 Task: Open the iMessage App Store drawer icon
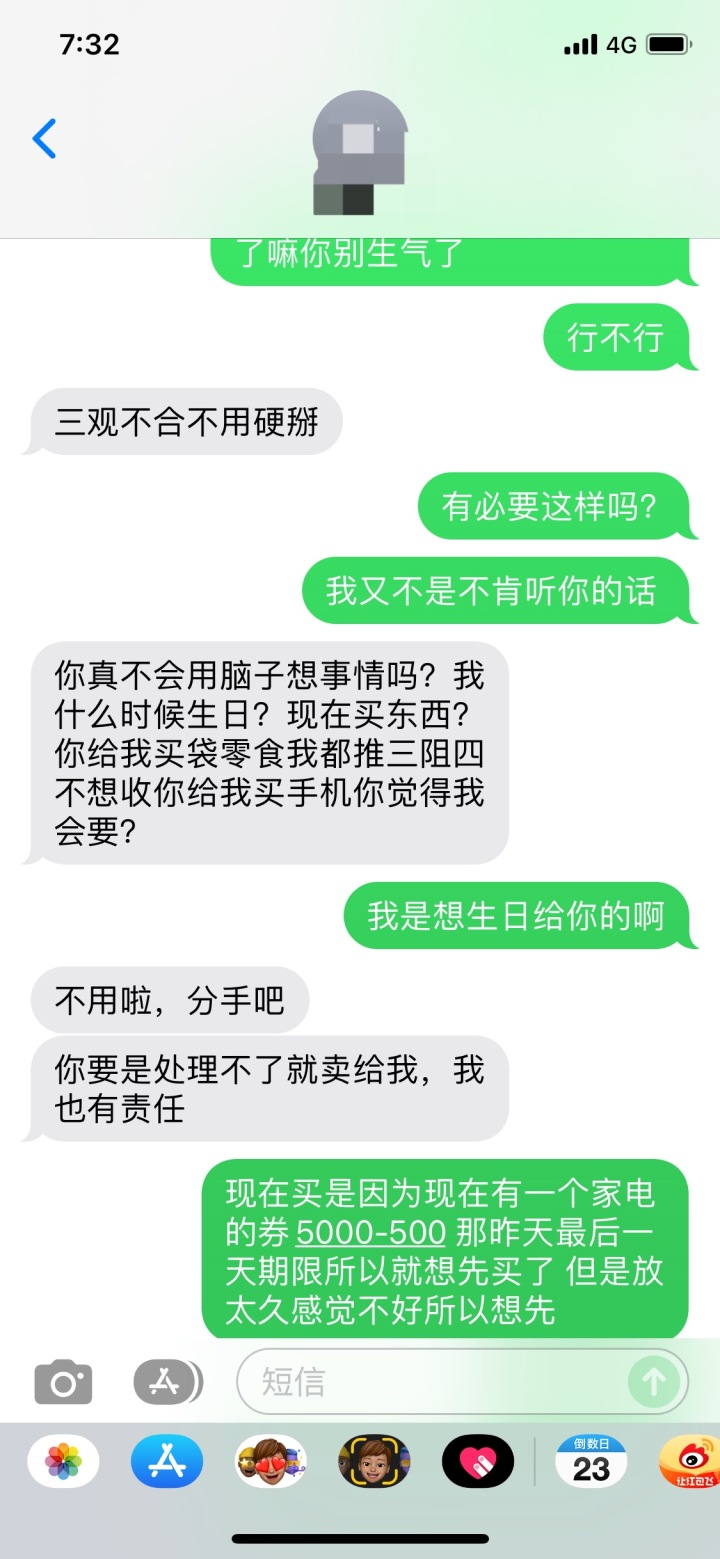167,1382
